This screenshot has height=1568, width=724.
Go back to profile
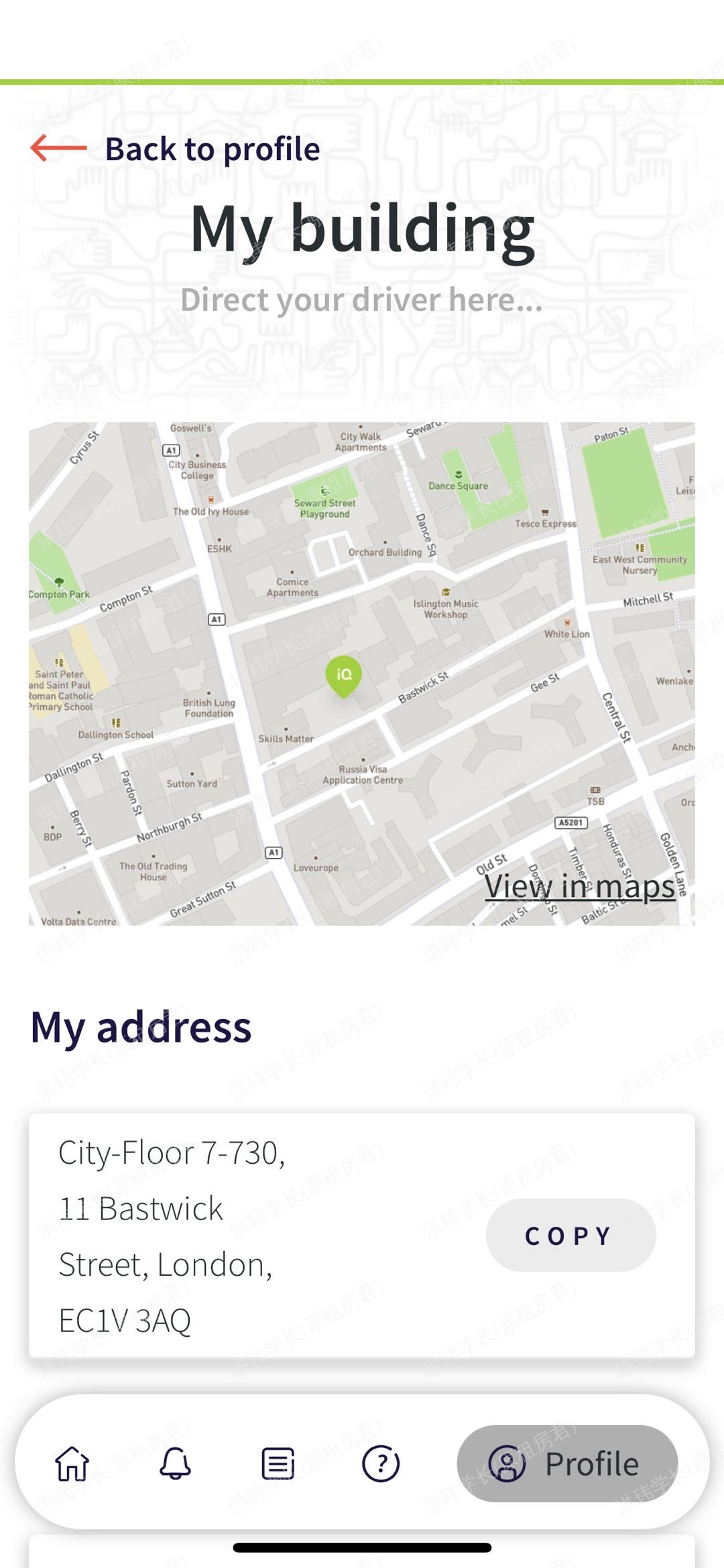176,149
